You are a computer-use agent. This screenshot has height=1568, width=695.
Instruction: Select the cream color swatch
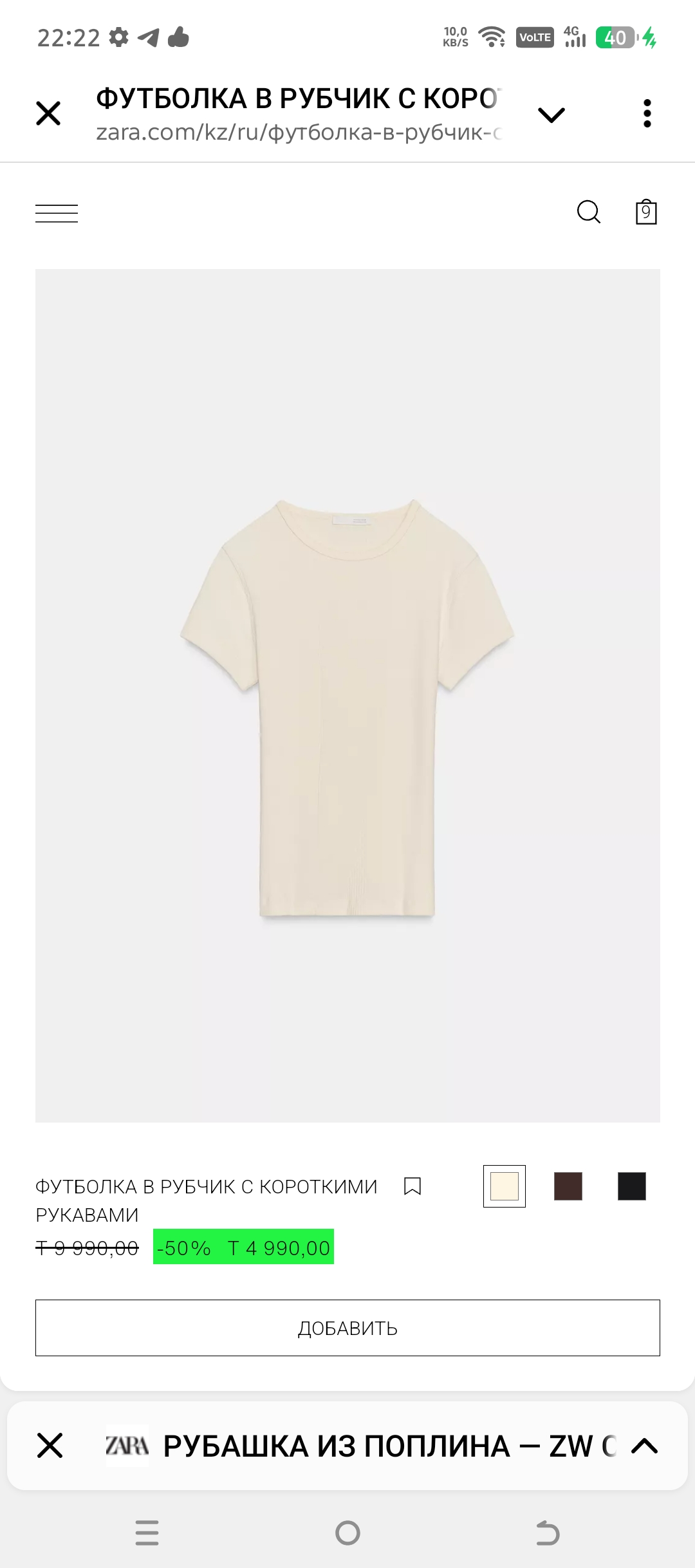click(x=505, y=1186)
